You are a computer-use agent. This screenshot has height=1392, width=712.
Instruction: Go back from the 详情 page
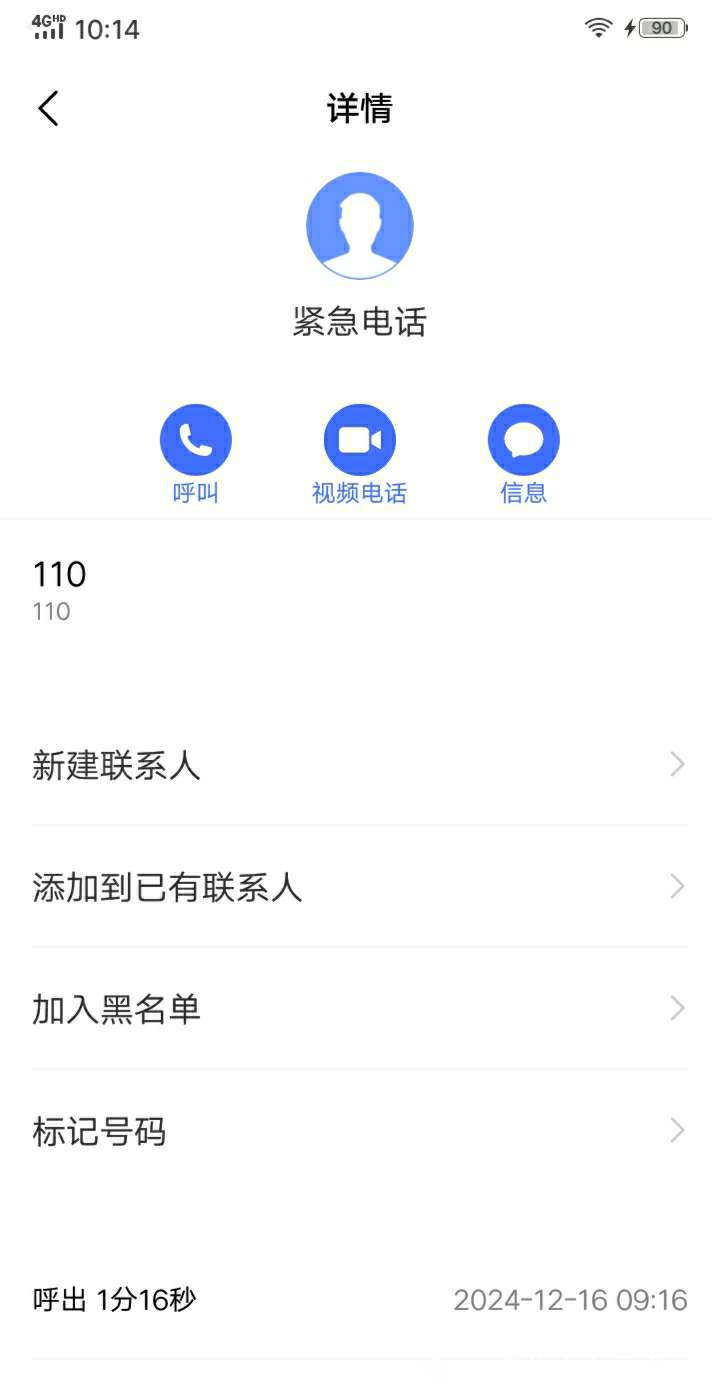click(x=48, y=108)
